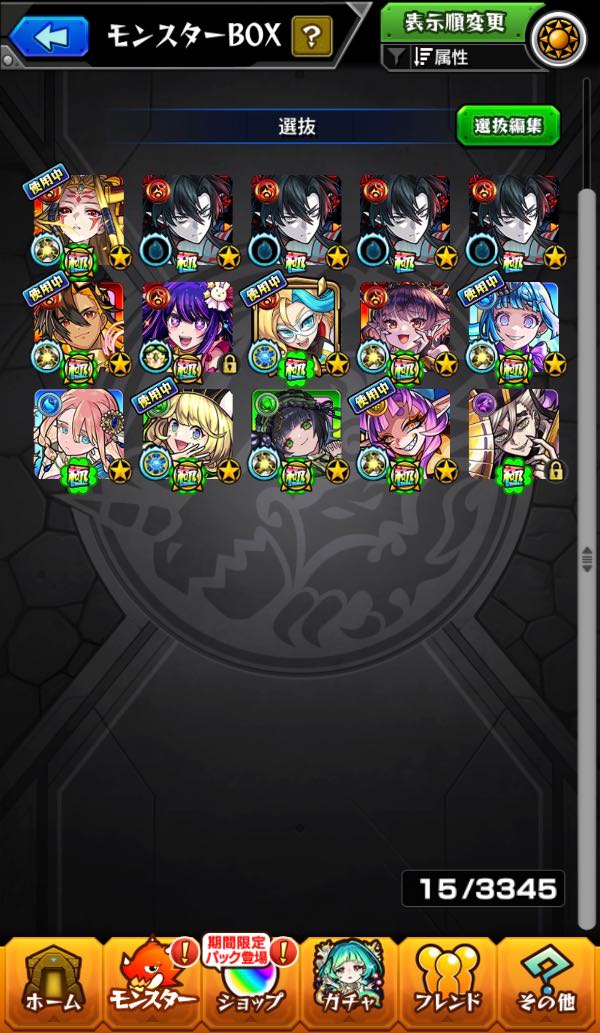Screen dimensions: 600x1033
Task: Select the pink-haired monster with crescent moon icon
Action: (x=79, y=435)
